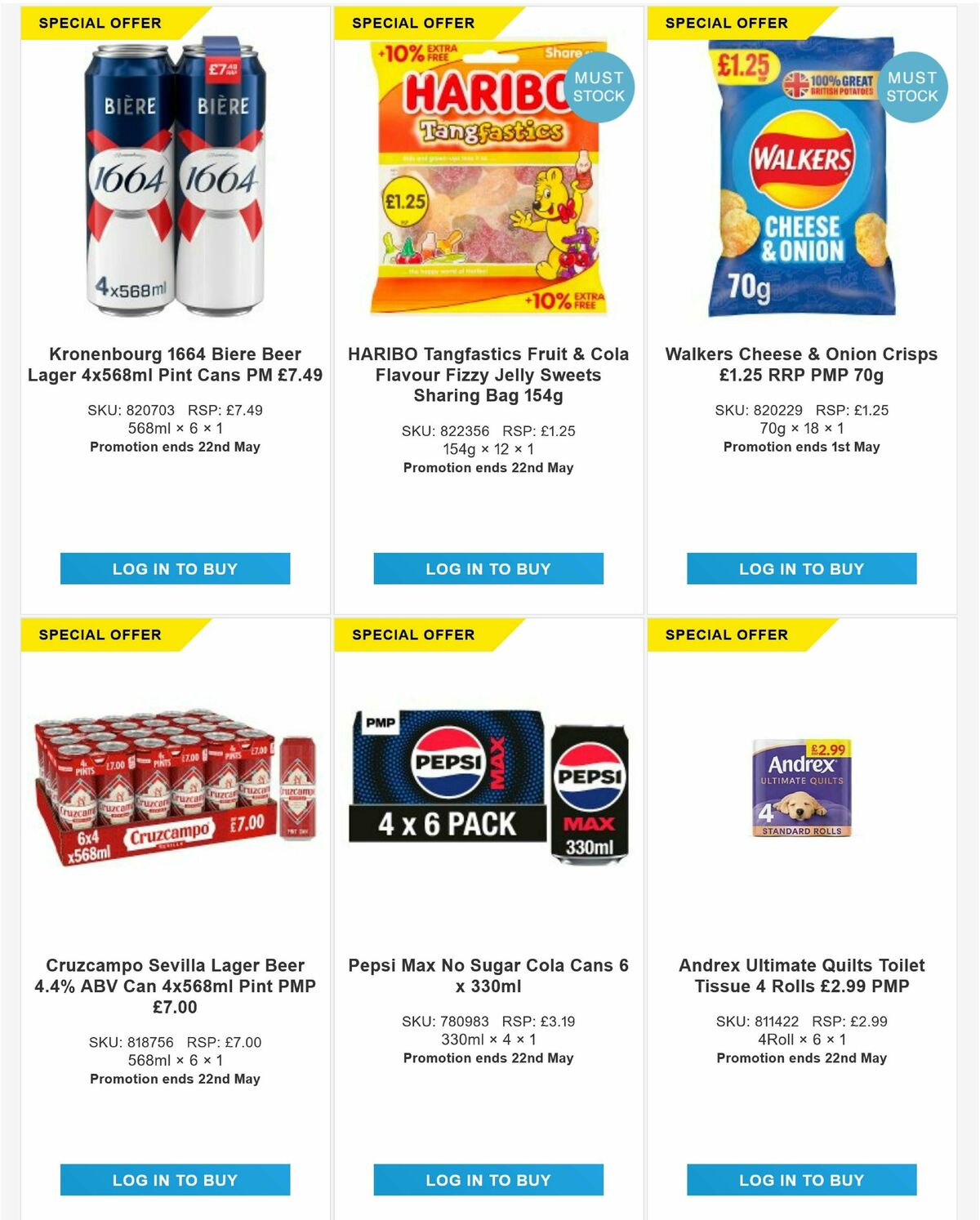Screen dimensions: 980x1220
Task: Click LOG IN TO BUY for Kronenbourg 1664
Action: pos(176,569)
